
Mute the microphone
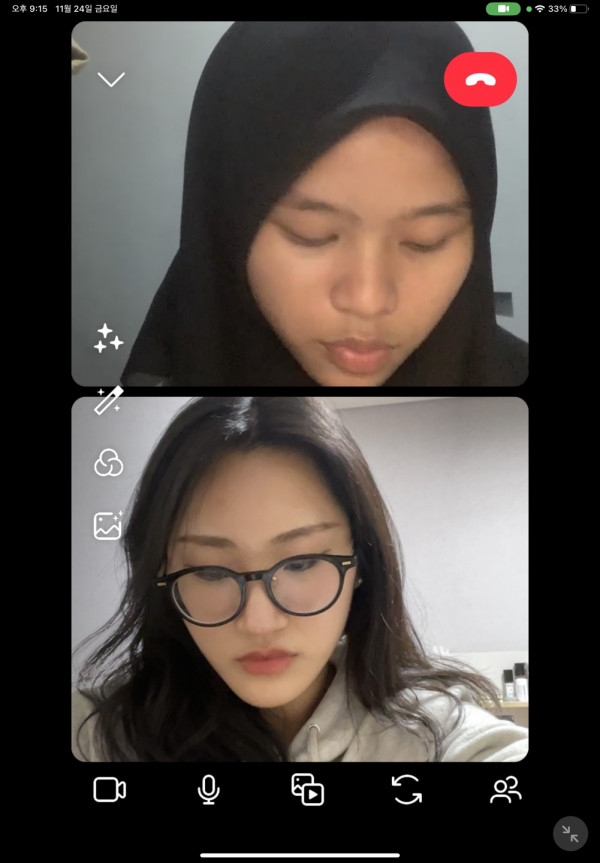click(x=208, y=790)
